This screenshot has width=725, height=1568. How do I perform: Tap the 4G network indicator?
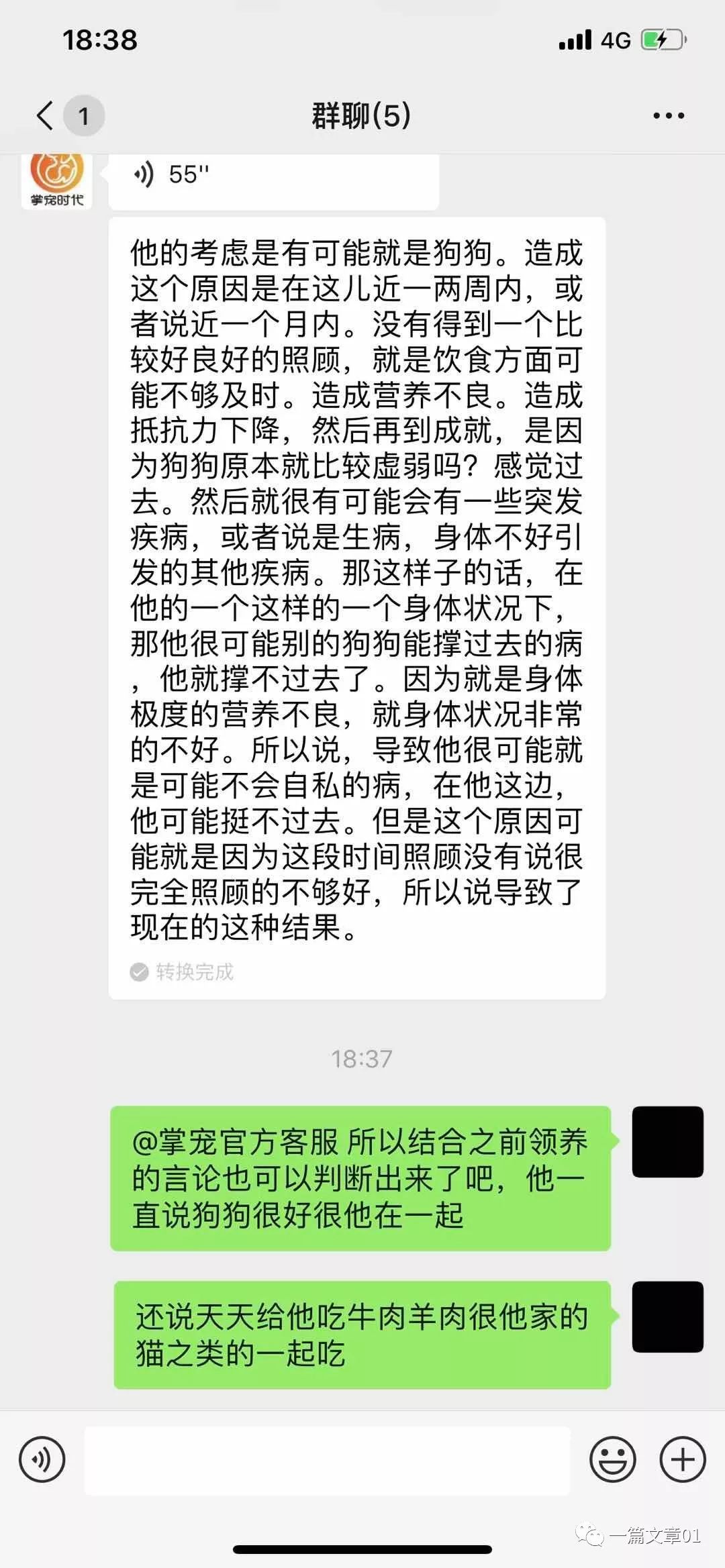[615, 41]
